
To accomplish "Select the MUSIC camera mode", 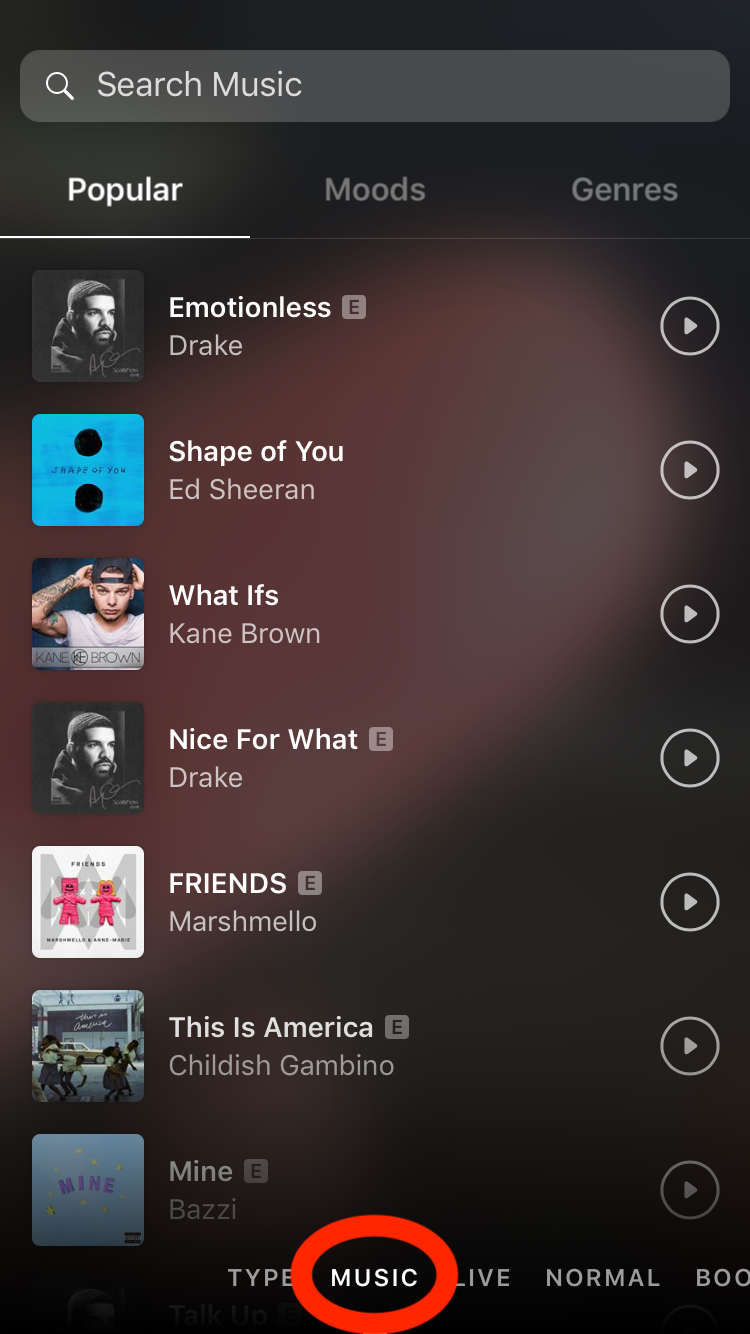I will 374,1278.
